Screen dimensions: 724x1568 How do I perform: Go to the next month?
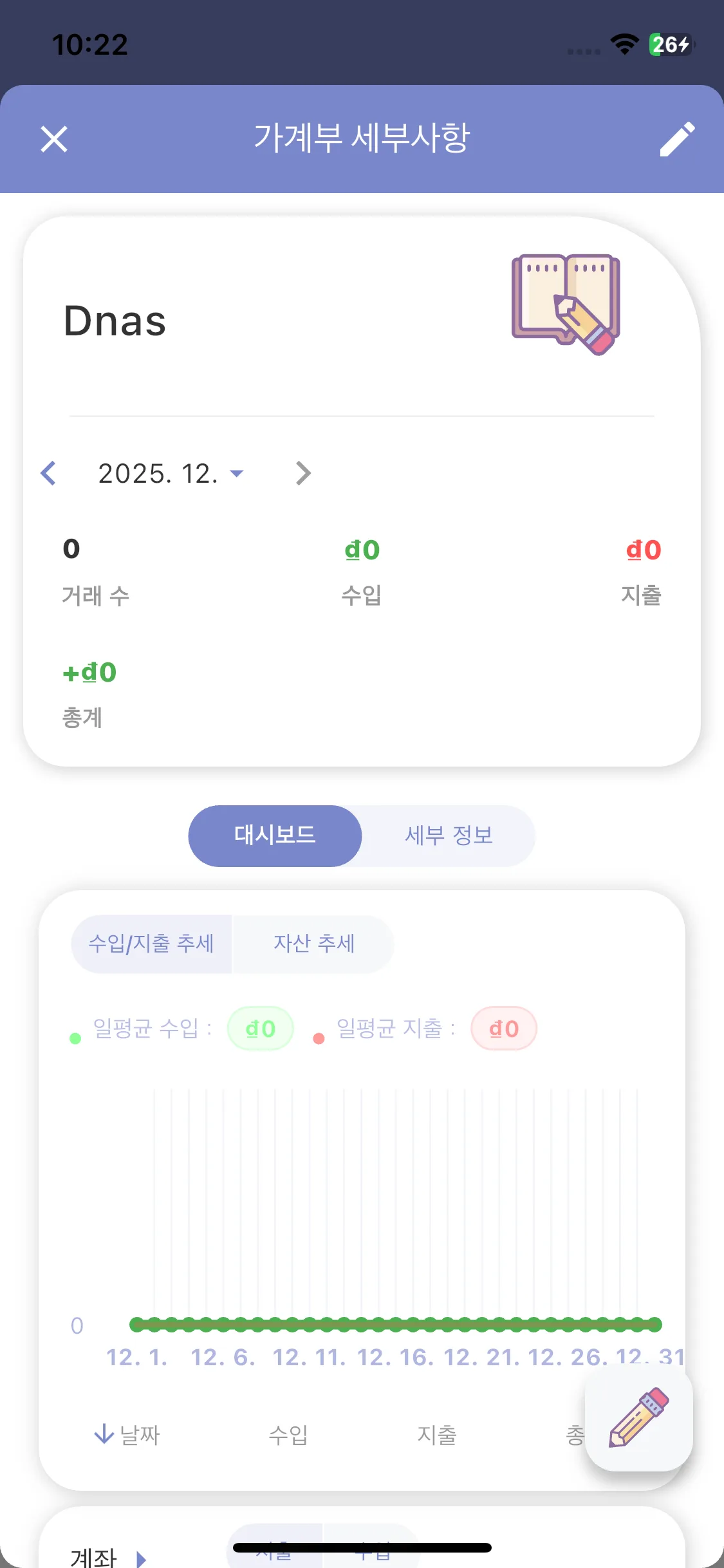[x=303, y=473]
